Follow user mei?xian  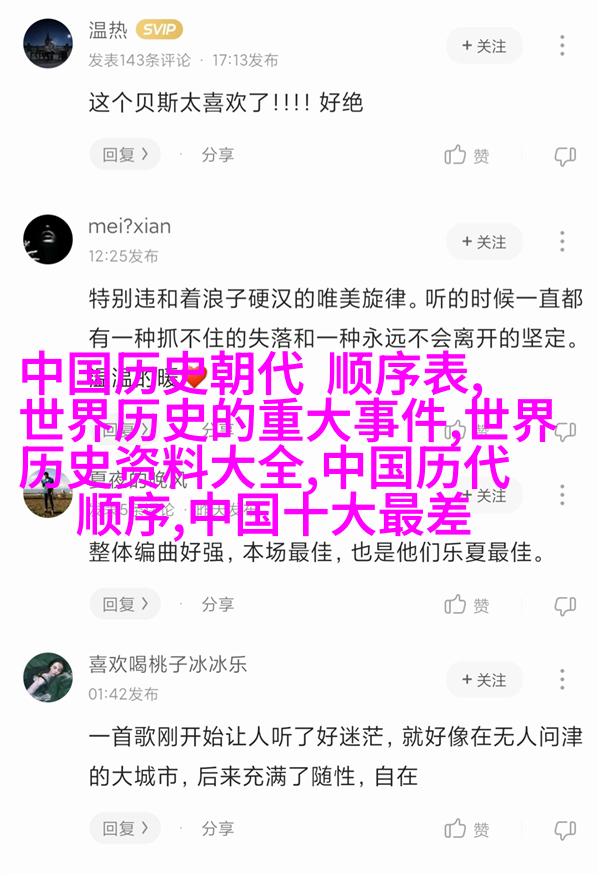484,242
